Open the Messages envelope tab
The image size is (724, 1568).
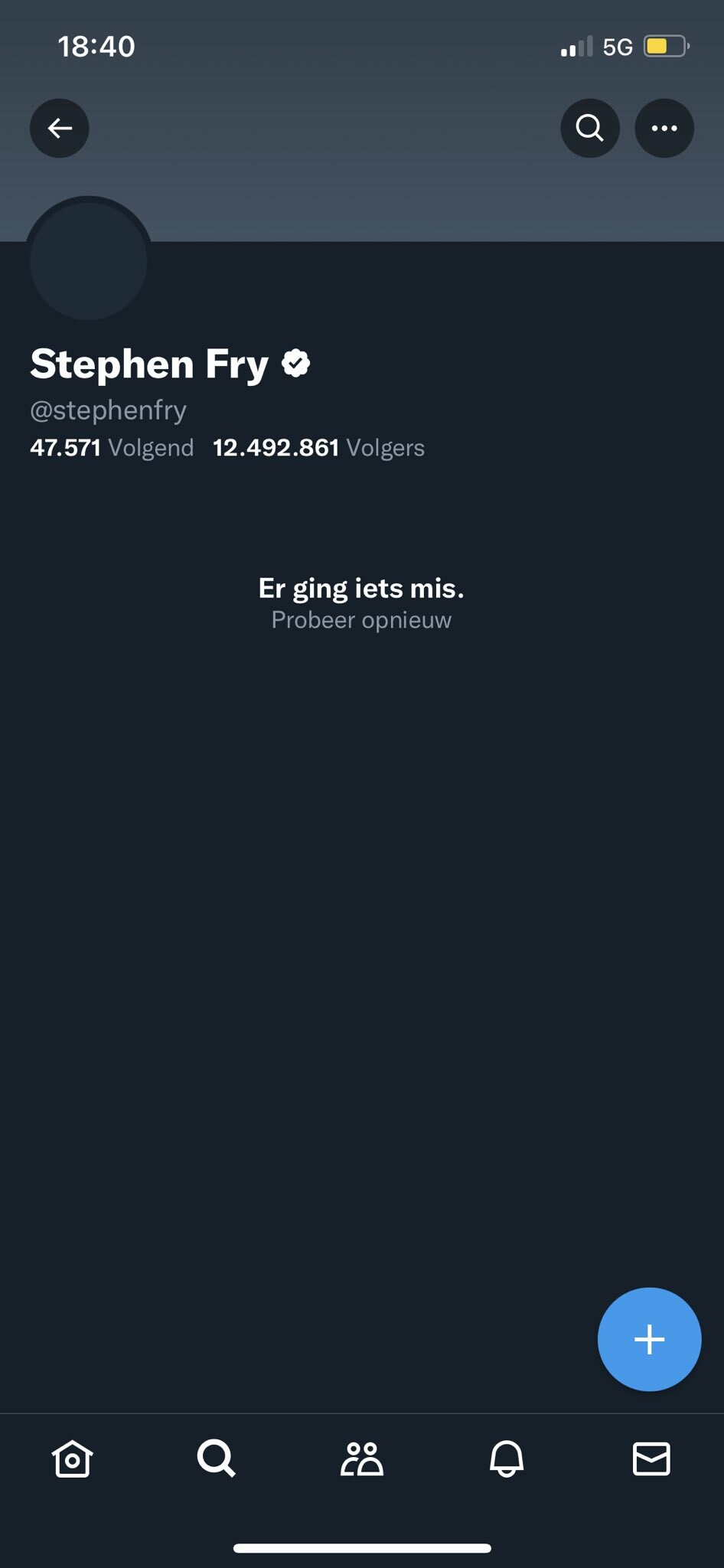[x=651, y=1459]
